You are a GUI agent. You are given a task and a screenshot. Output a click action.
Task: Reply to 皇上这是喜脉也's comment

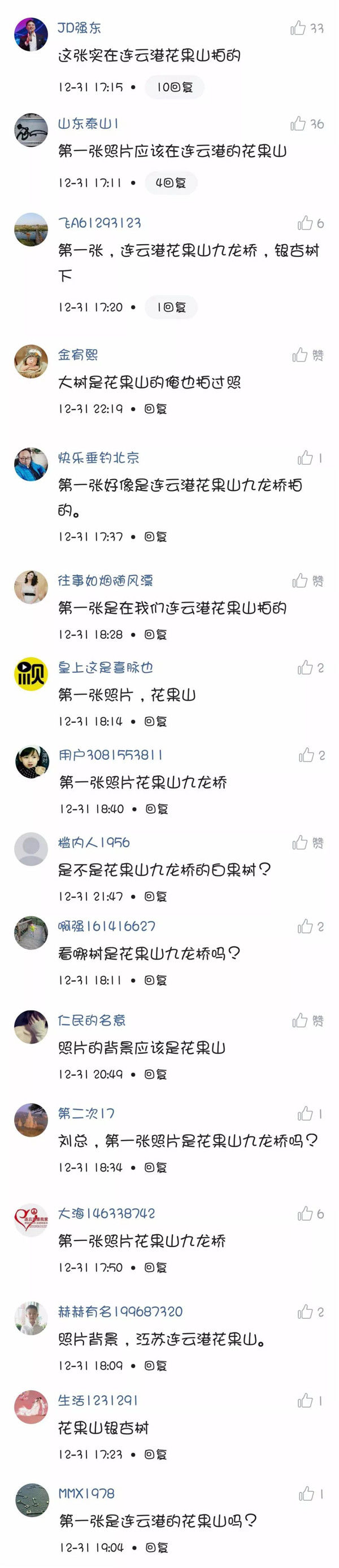[x=155, y=721]
